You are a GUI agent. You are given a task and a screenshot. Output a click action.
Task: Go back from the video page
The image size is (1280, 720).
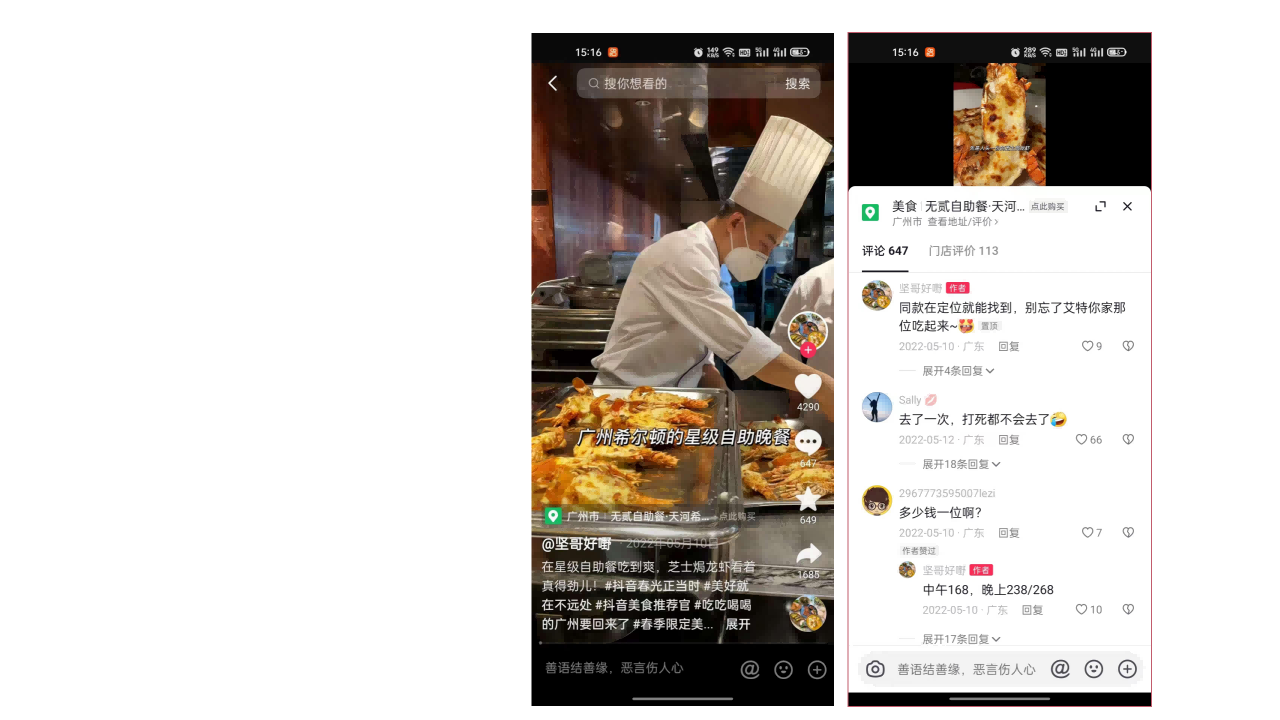coord(553,84)
